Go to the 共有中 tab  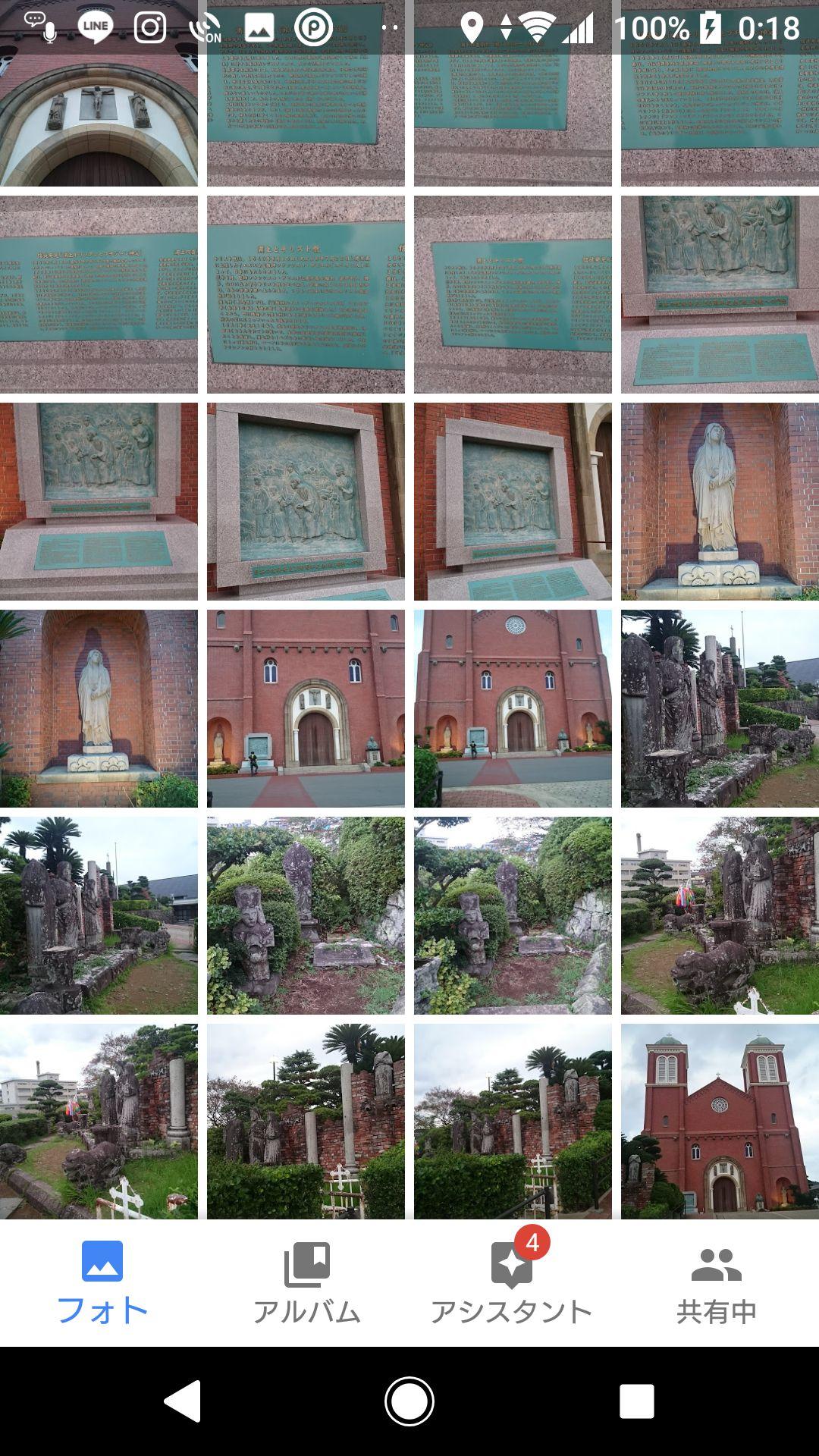(717, 1283)
